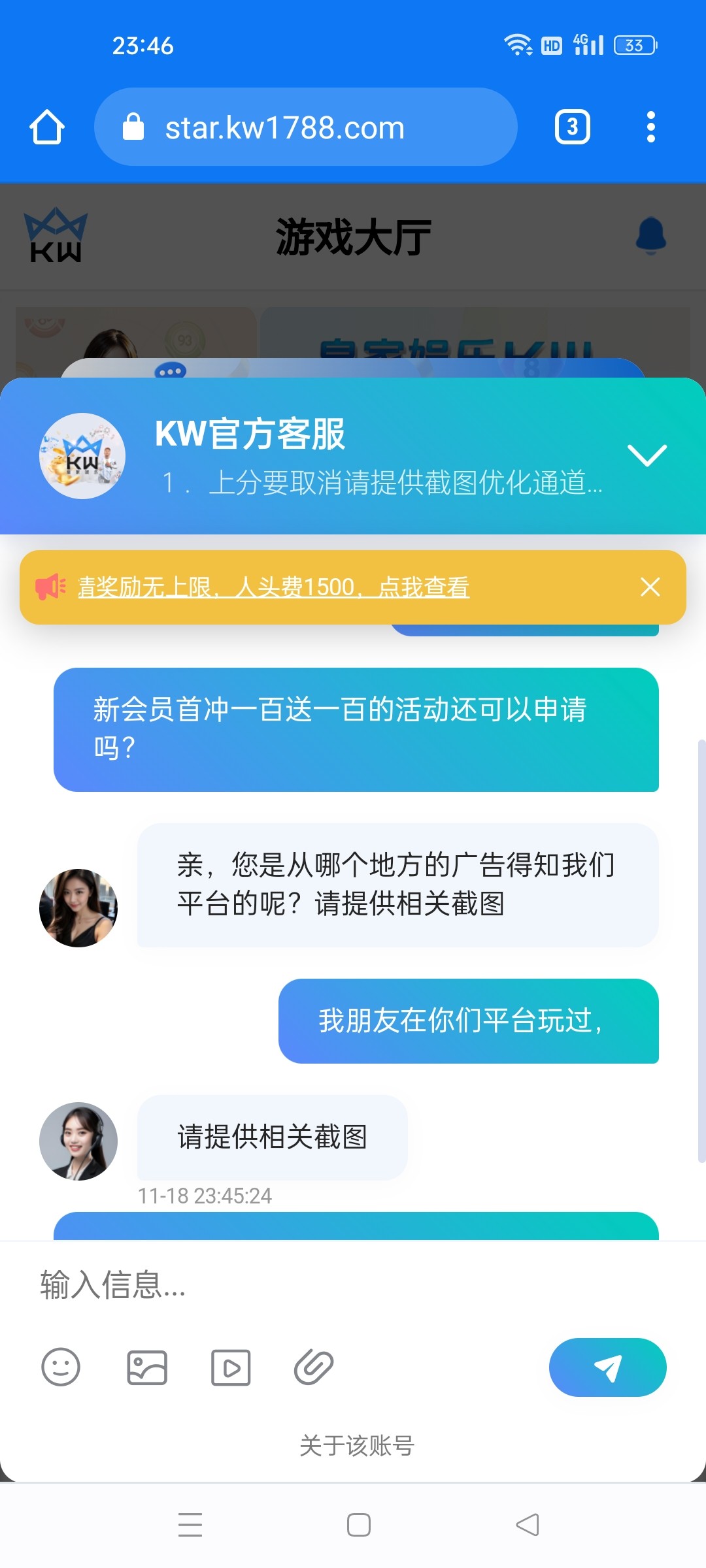The height and width of the screenshot is (1568, 706).
Task: Collapse the KW官方客服 chat window
Action: coord(647,455)
